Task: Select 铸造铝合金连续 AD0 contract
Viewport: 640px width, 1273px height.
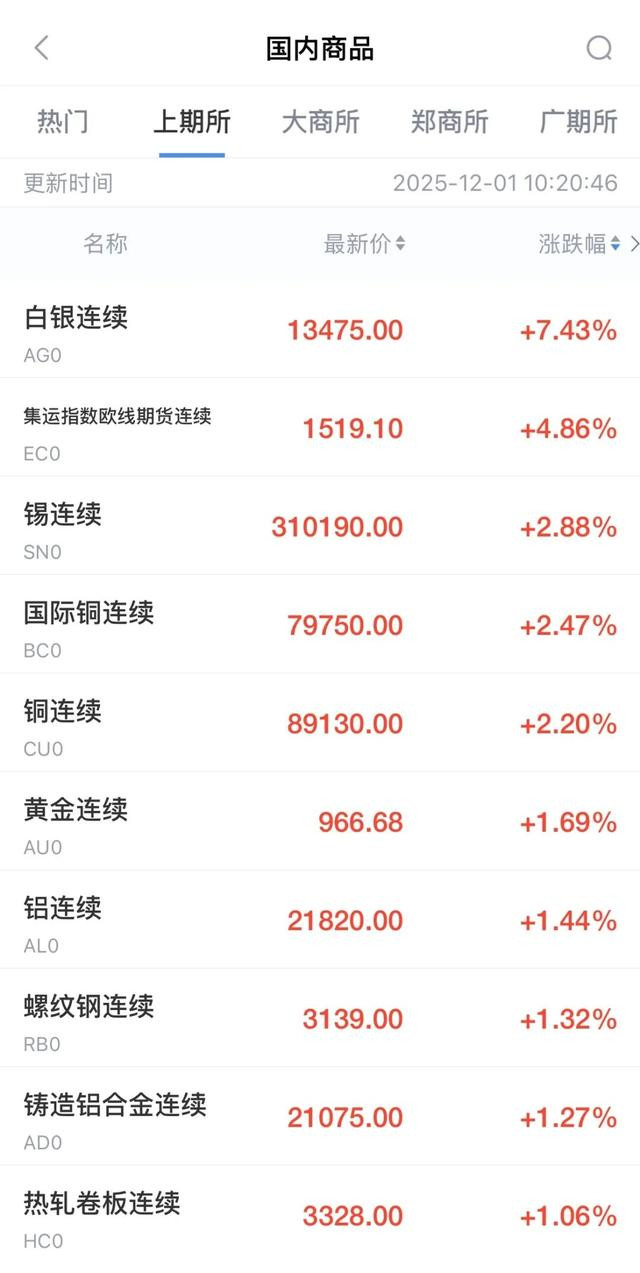Action: [320, 1117]
